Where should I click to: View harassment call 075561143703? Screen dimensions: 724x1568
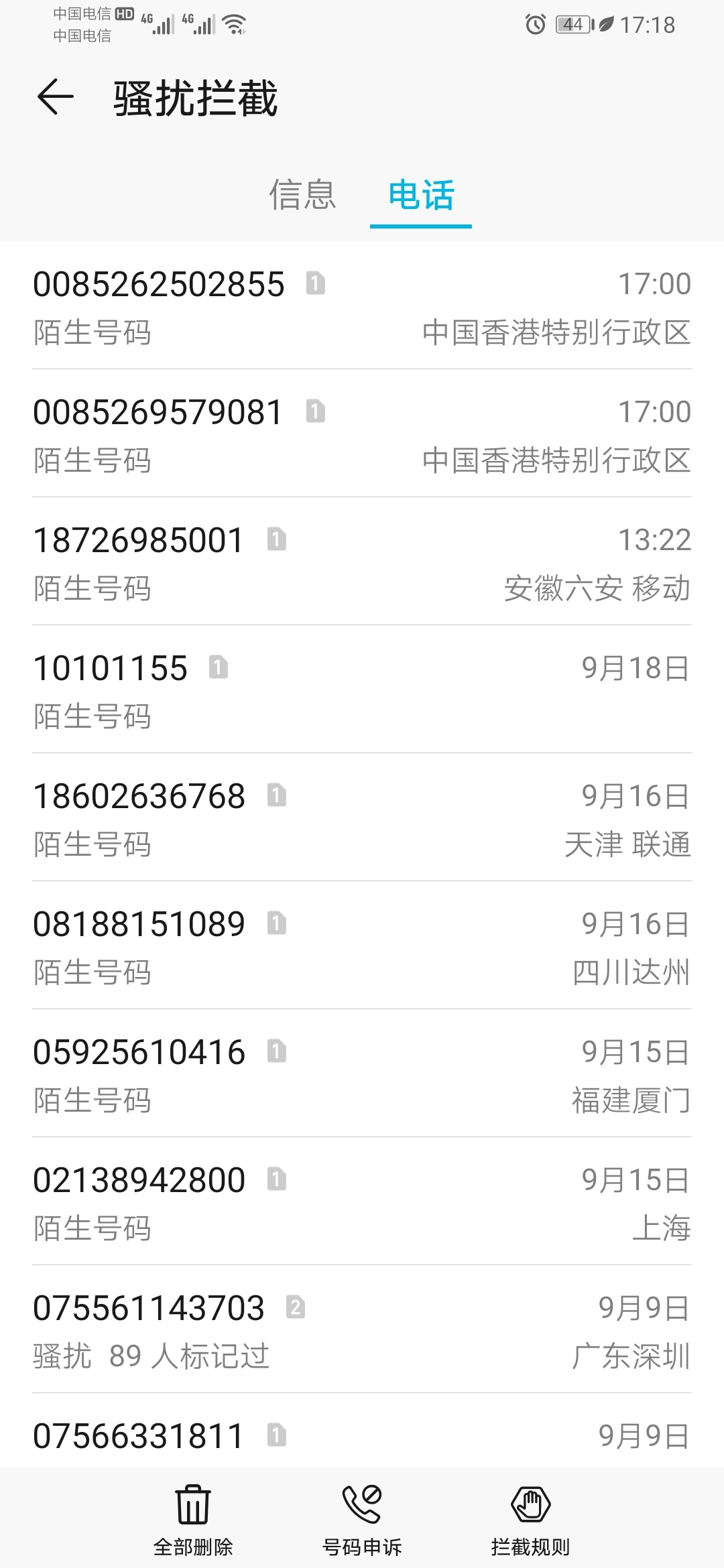(362, 1330)
